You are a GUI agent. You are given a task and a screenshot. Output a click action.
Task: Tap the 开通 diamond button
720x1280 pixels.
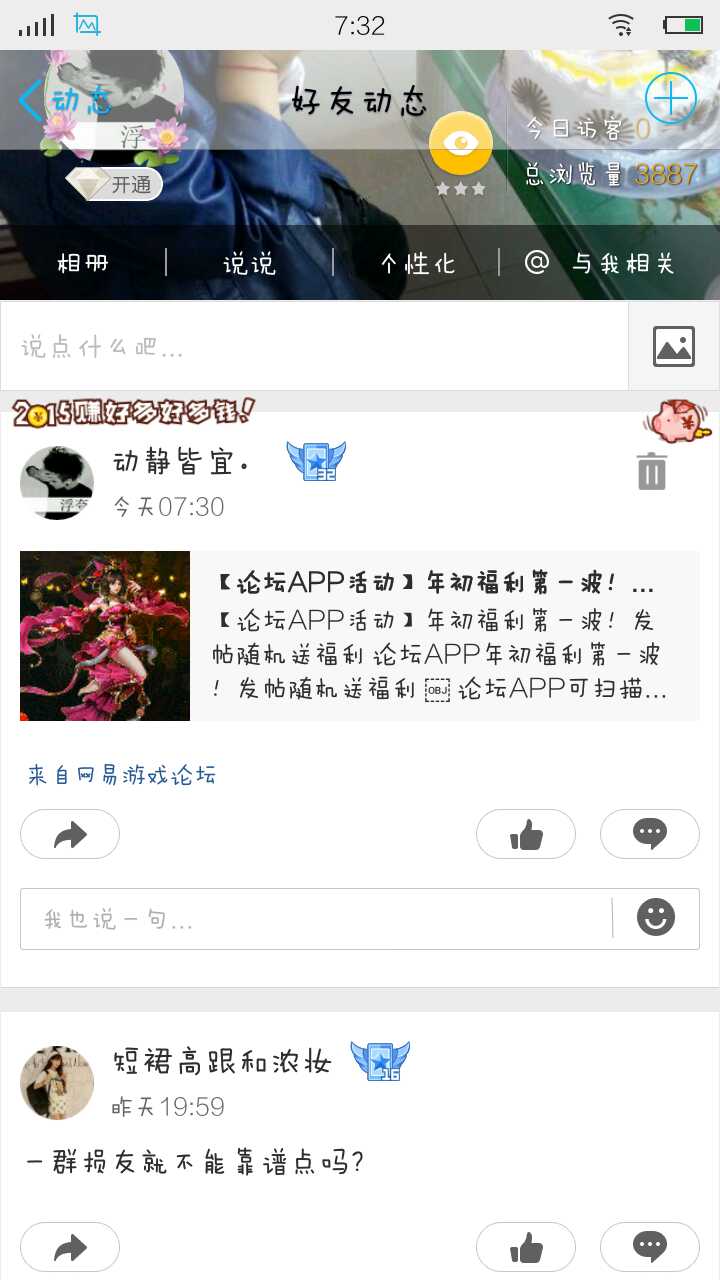coord(115,184)
